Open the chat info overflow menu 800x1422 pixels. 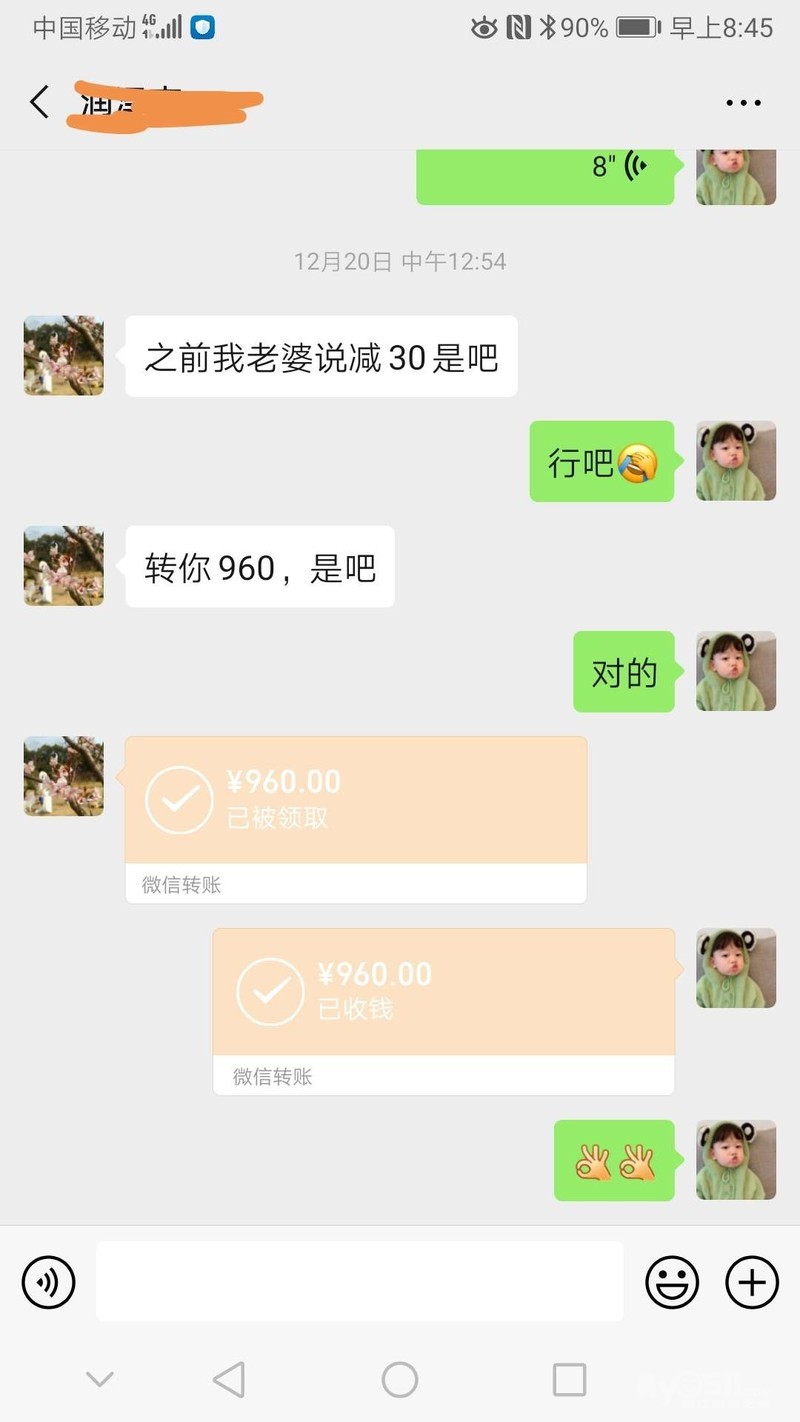(743, 103)
